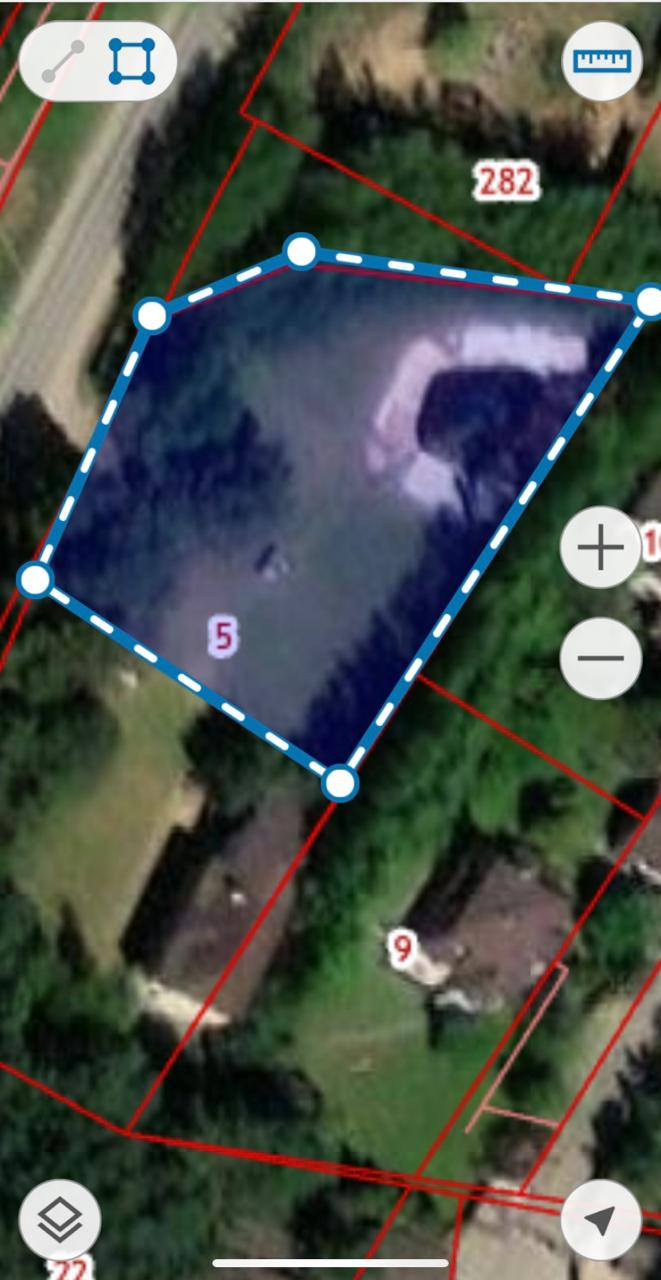Select the polygon area measuring mode
The width and height of the screenshot is (661, 1280).
pos(132,62)
